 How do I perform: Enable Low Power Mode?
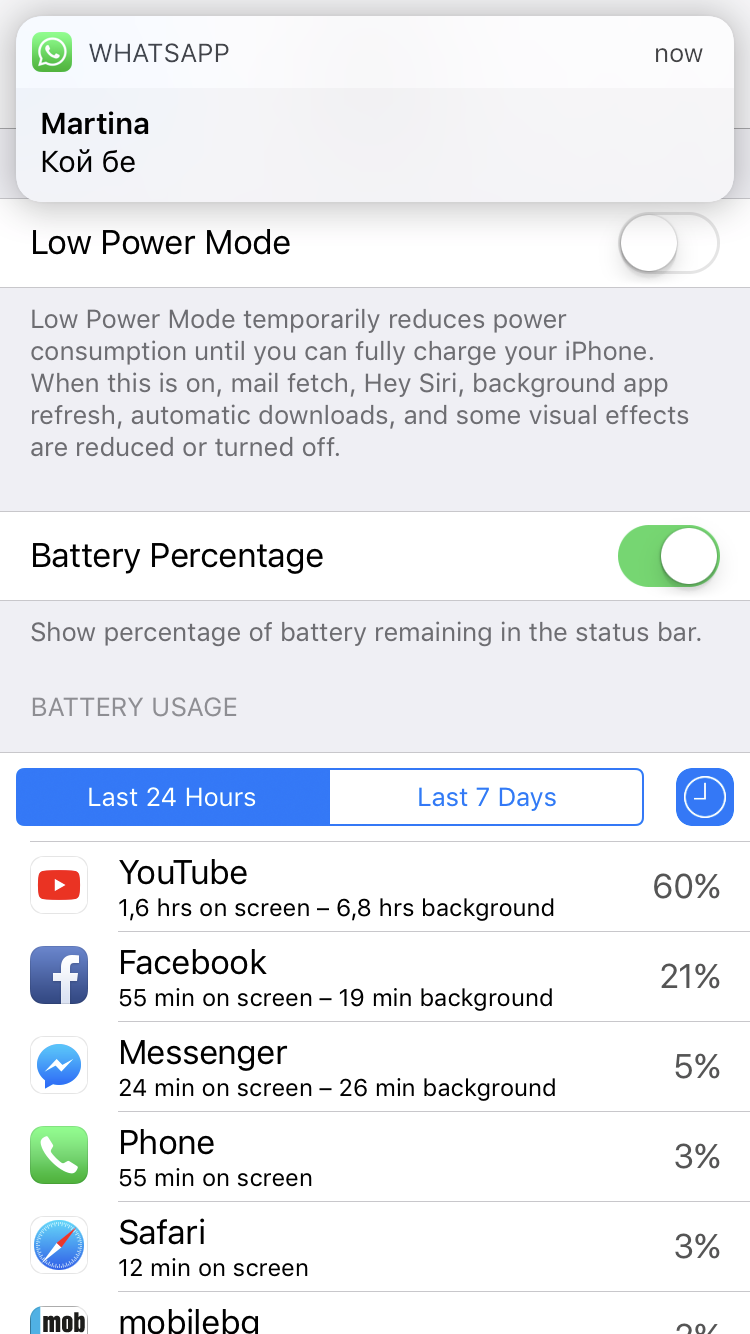pos(668,243)
